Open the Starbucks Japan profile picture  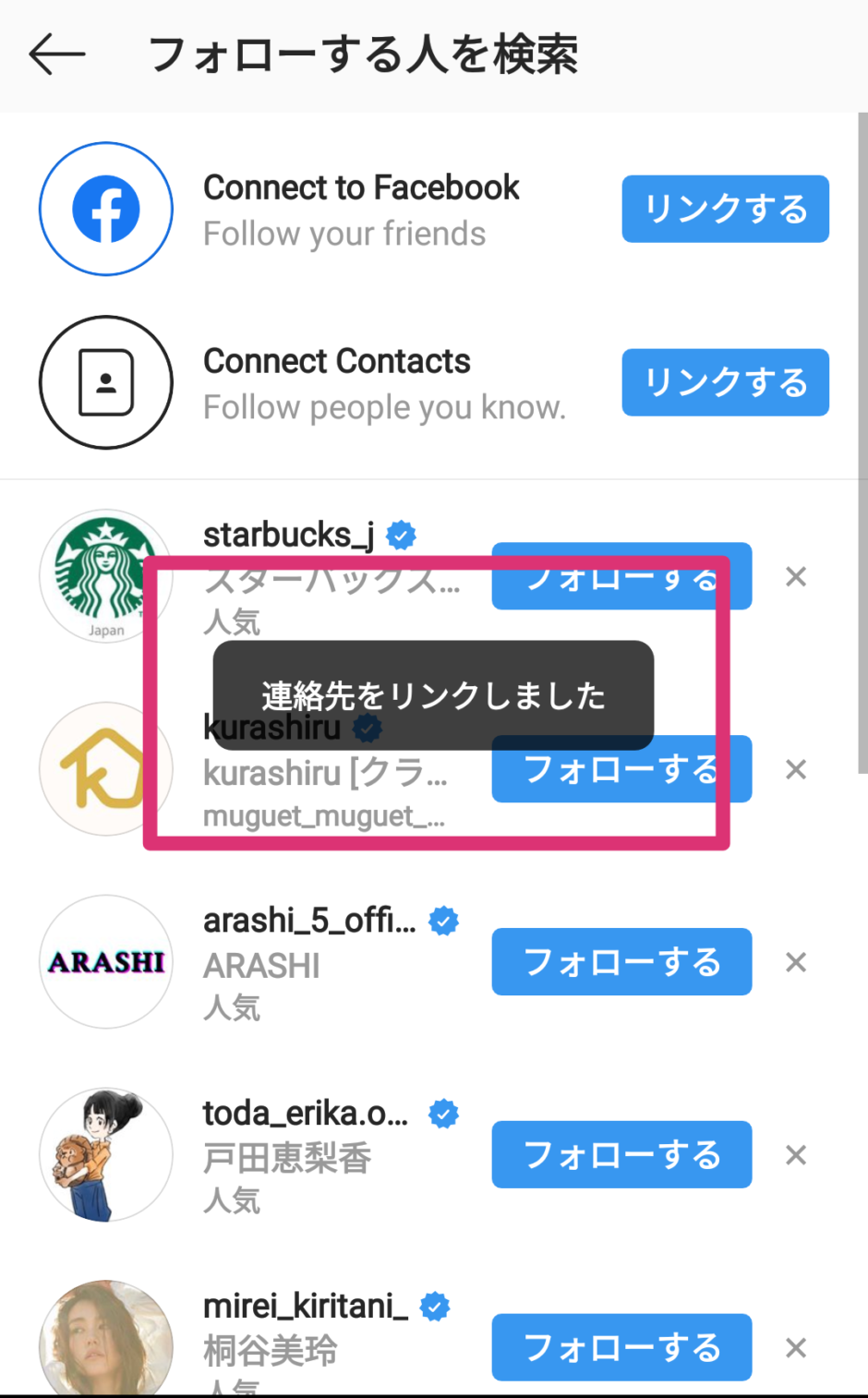[106, 576]
